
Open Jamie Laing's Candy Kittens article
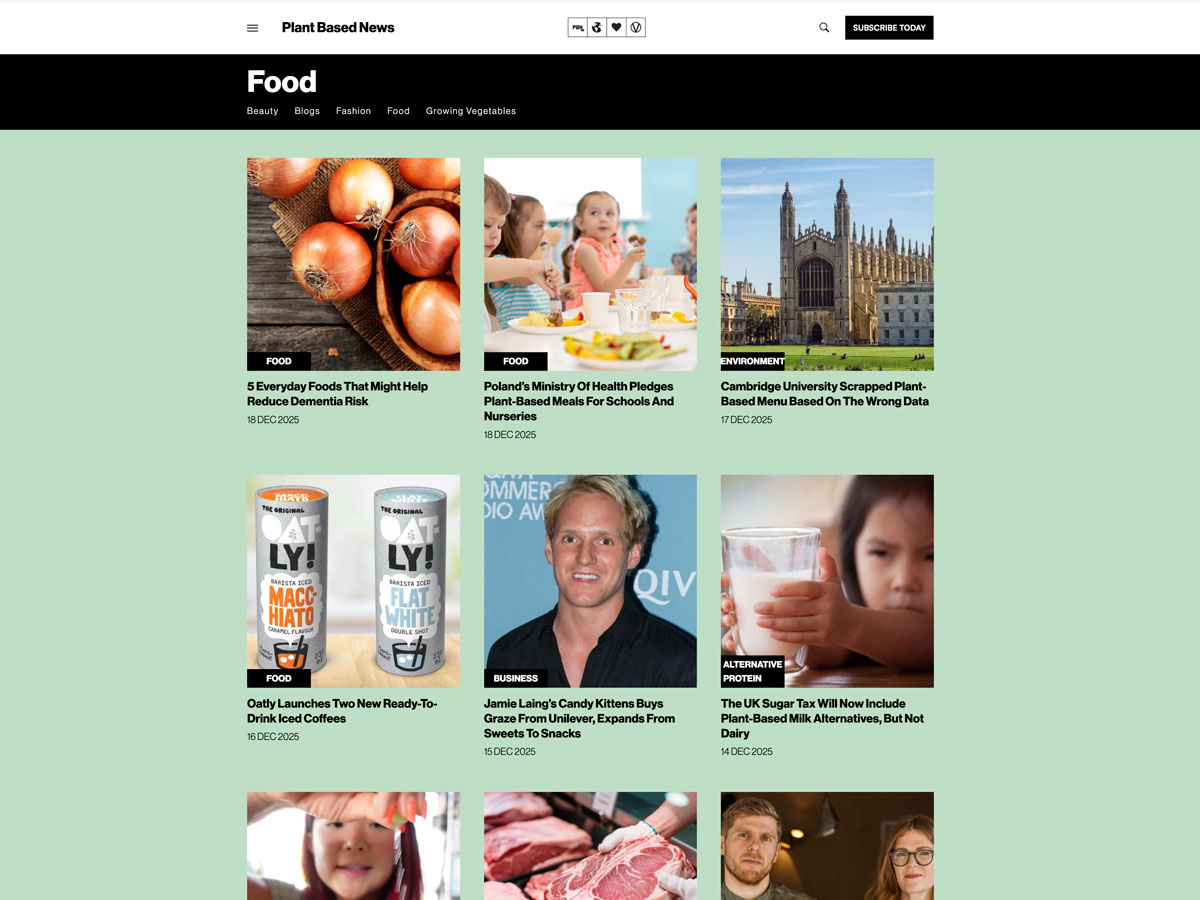(579, 718)
